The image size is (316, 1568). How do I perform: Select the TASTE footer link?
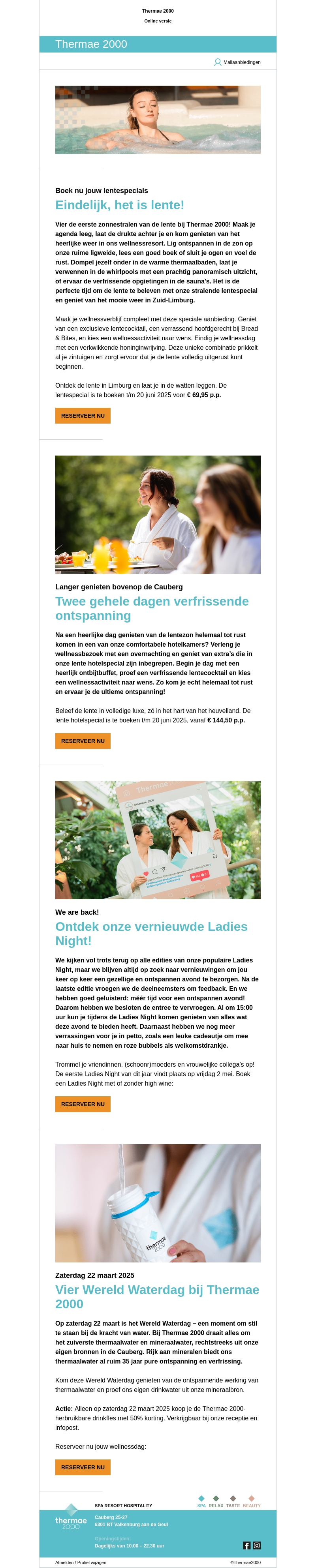(233, 1505)
